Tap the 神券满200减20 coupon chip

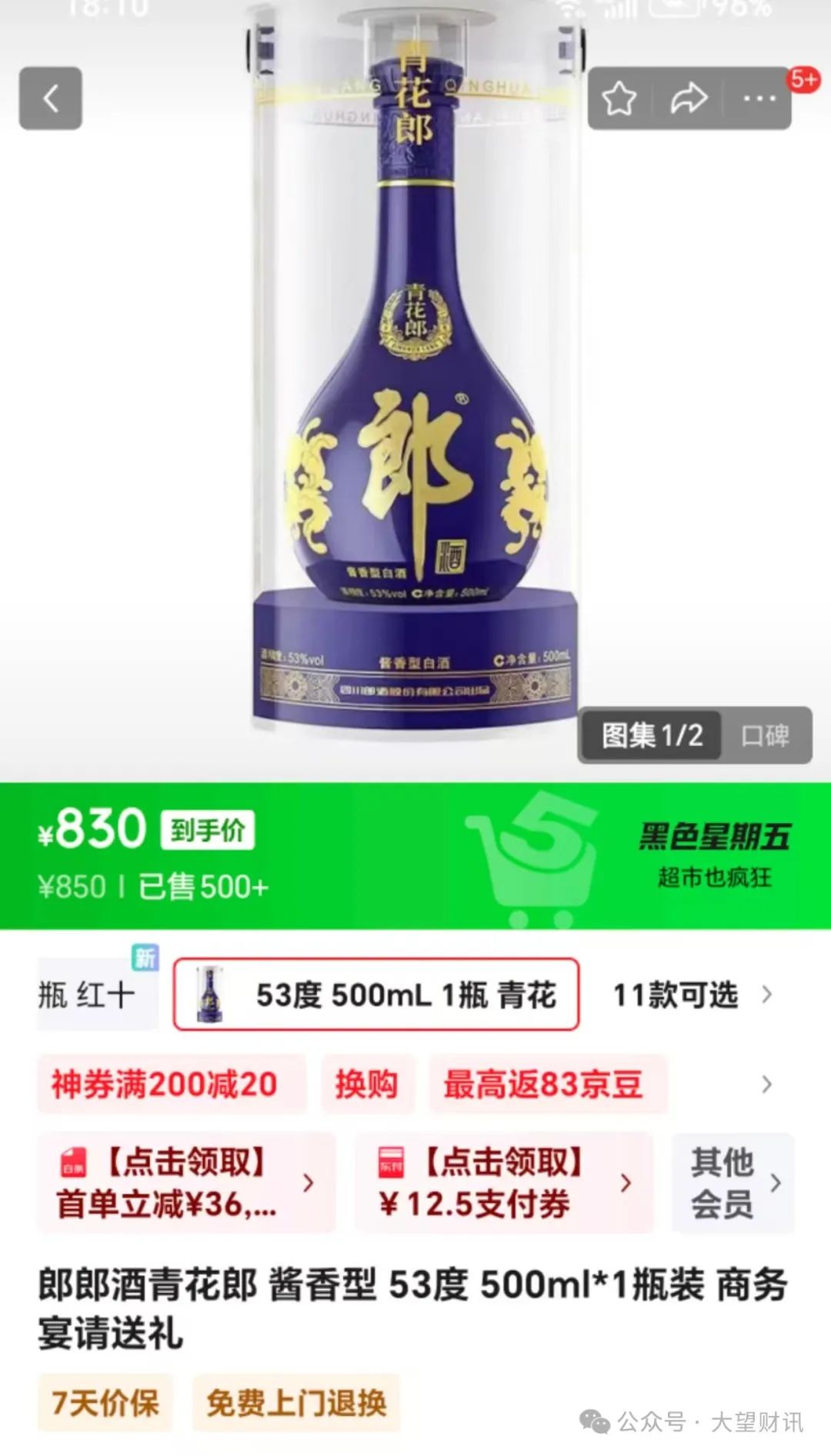point(164,1085)
